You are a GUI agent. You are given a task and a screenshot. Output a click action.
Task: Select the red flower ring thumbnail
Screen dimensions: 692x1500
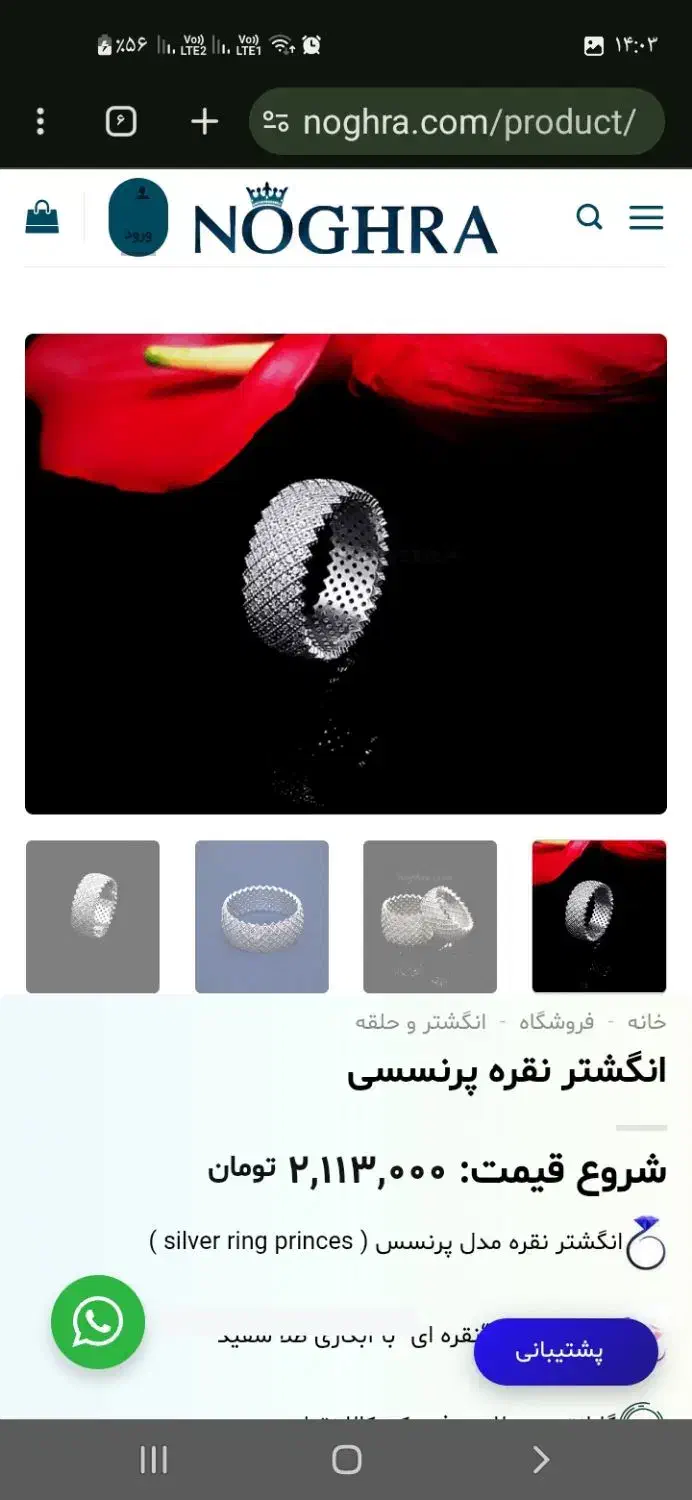click(x=599, y=916)
